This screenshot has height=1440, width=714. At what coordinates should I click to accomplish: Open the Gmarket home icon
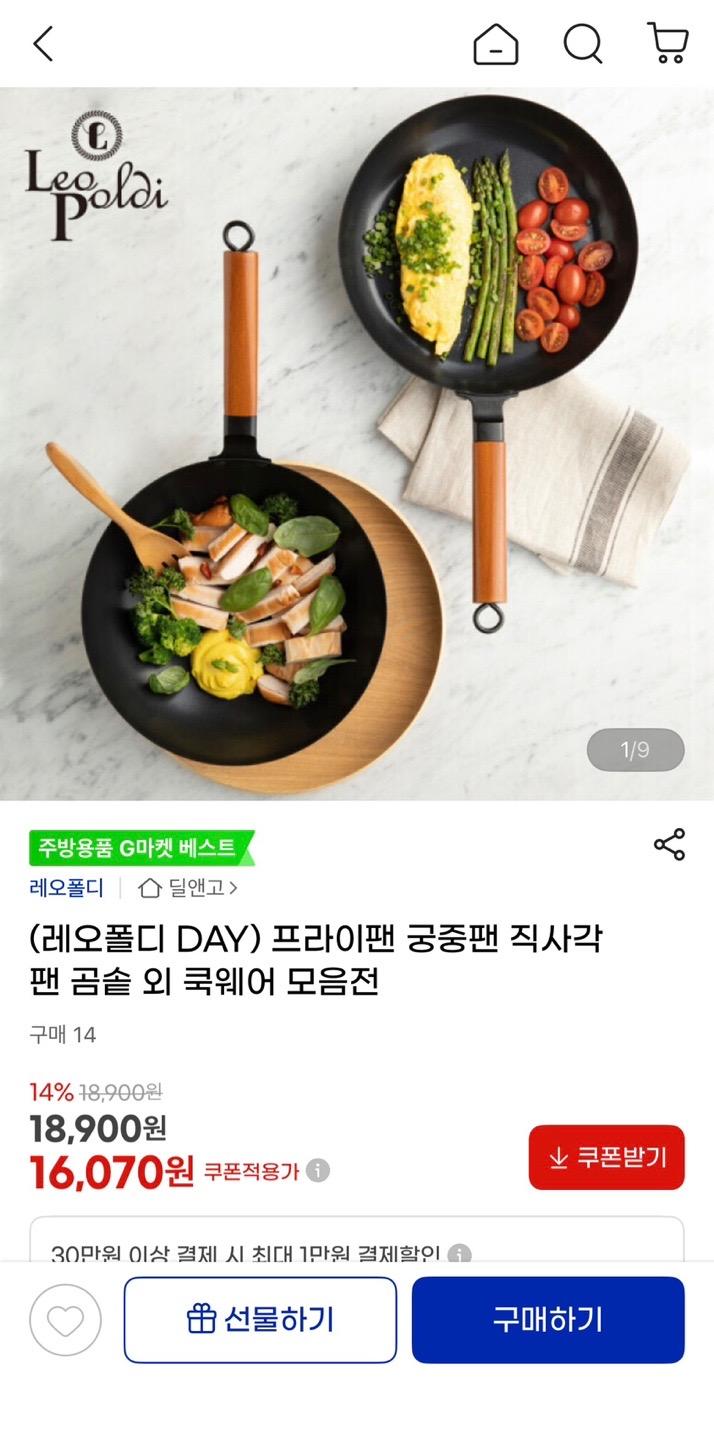click(496, 44)
